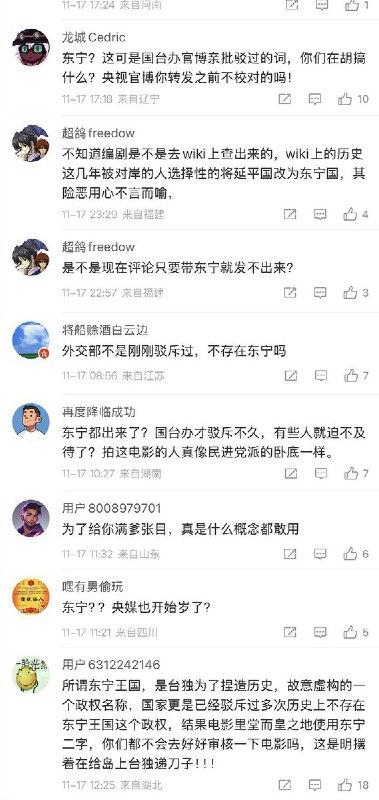Reply to 超鸽freedow's comment posted at 22:57

click(320, 293)
